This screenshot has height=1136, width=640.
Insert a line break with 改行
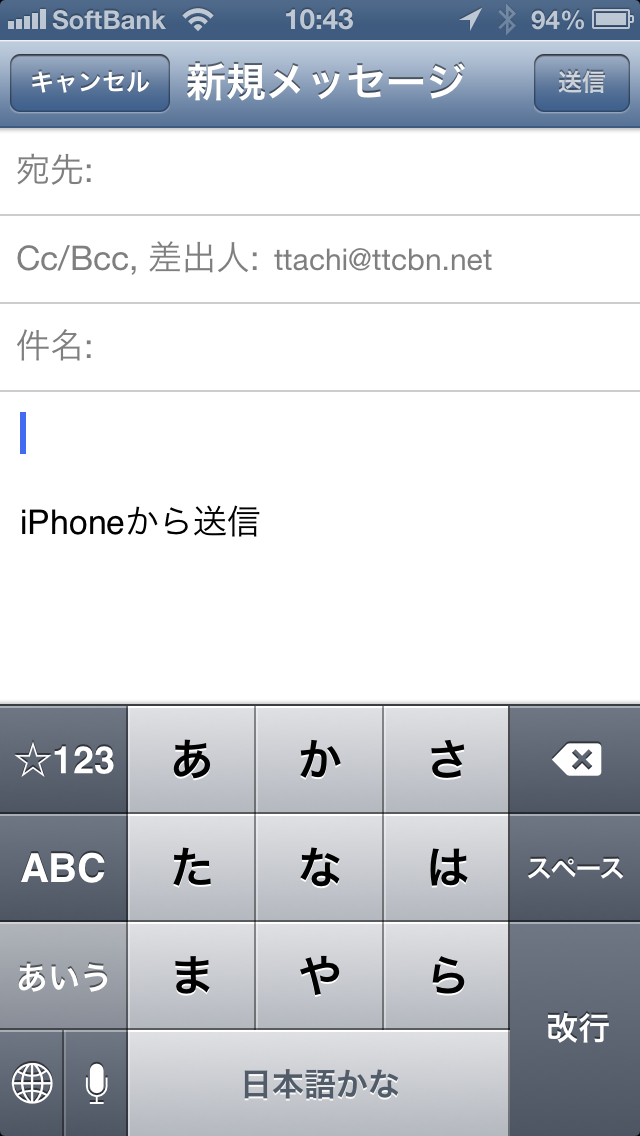point(576,1028)
